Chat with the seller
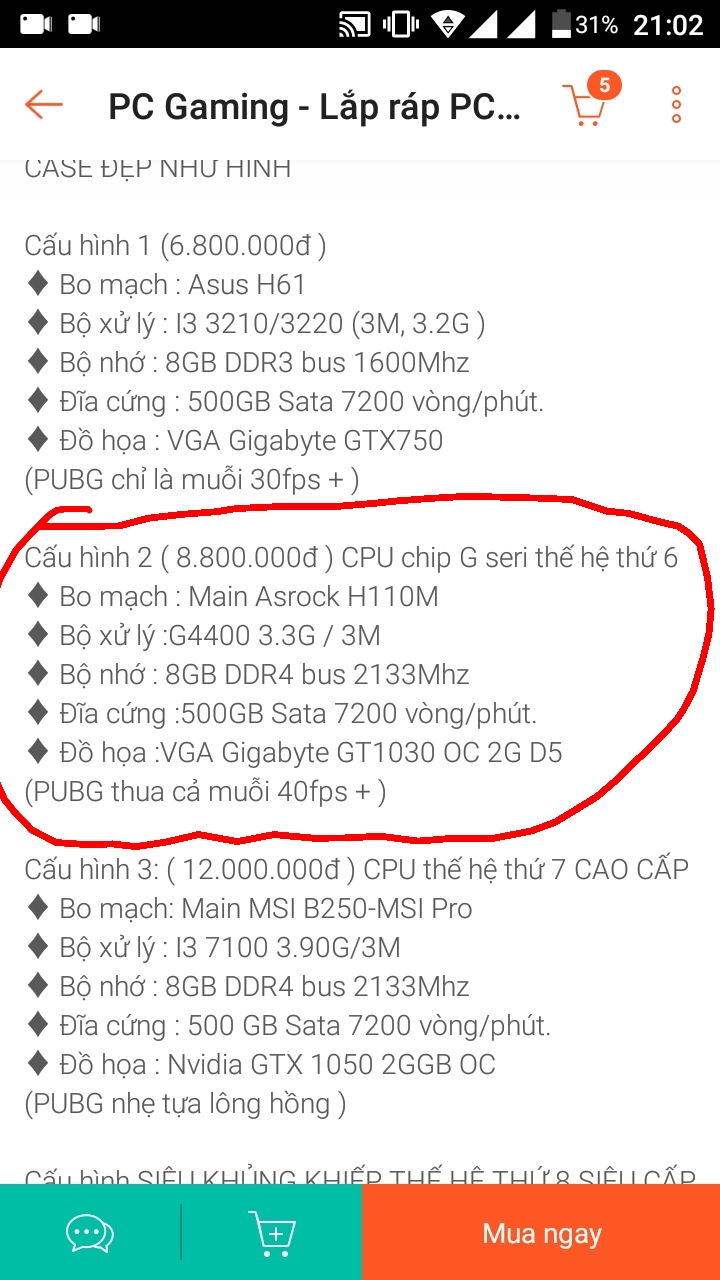The width and height of the screenshot is (720, 1280). click(90, 1233)
